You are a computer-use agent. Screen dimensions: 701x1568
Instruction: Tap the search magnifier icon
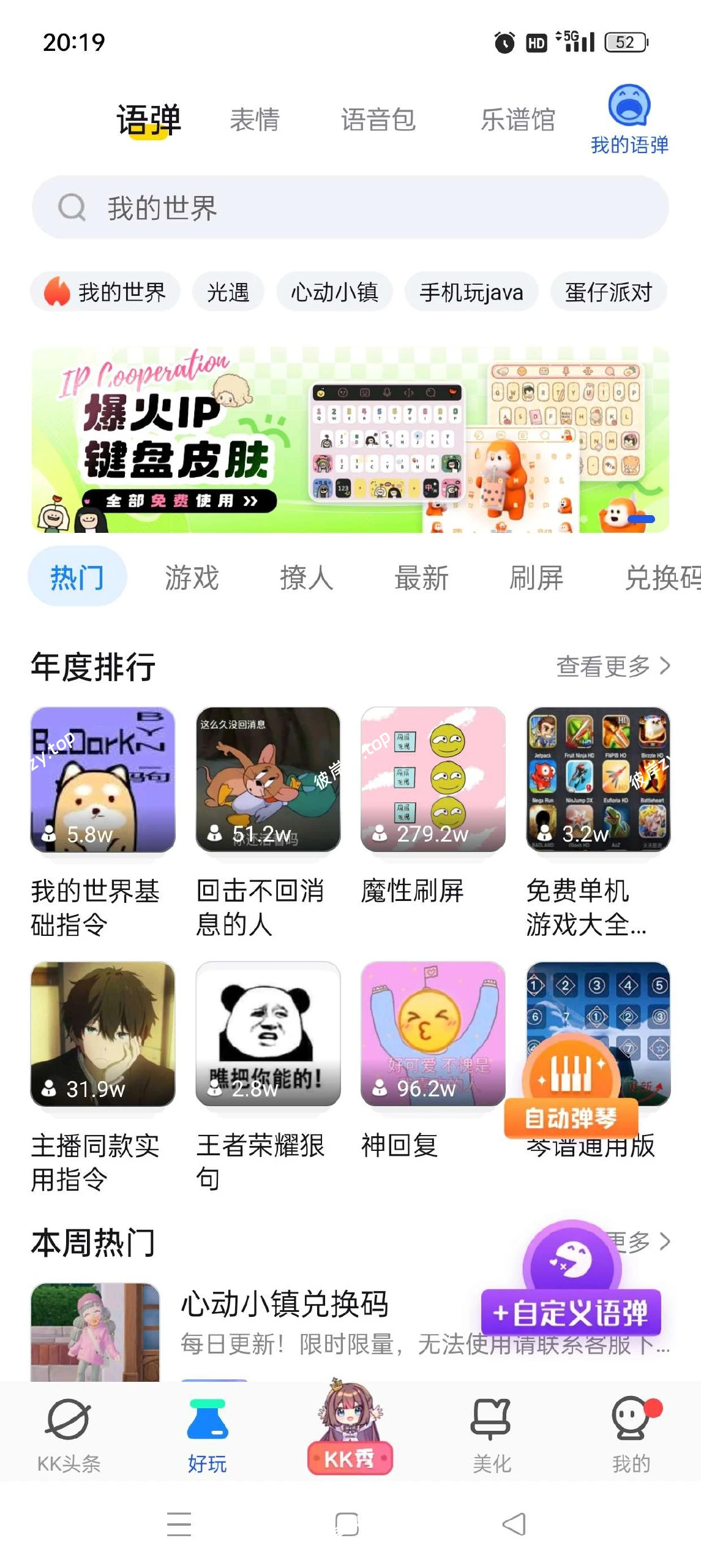tap(72, 207)
